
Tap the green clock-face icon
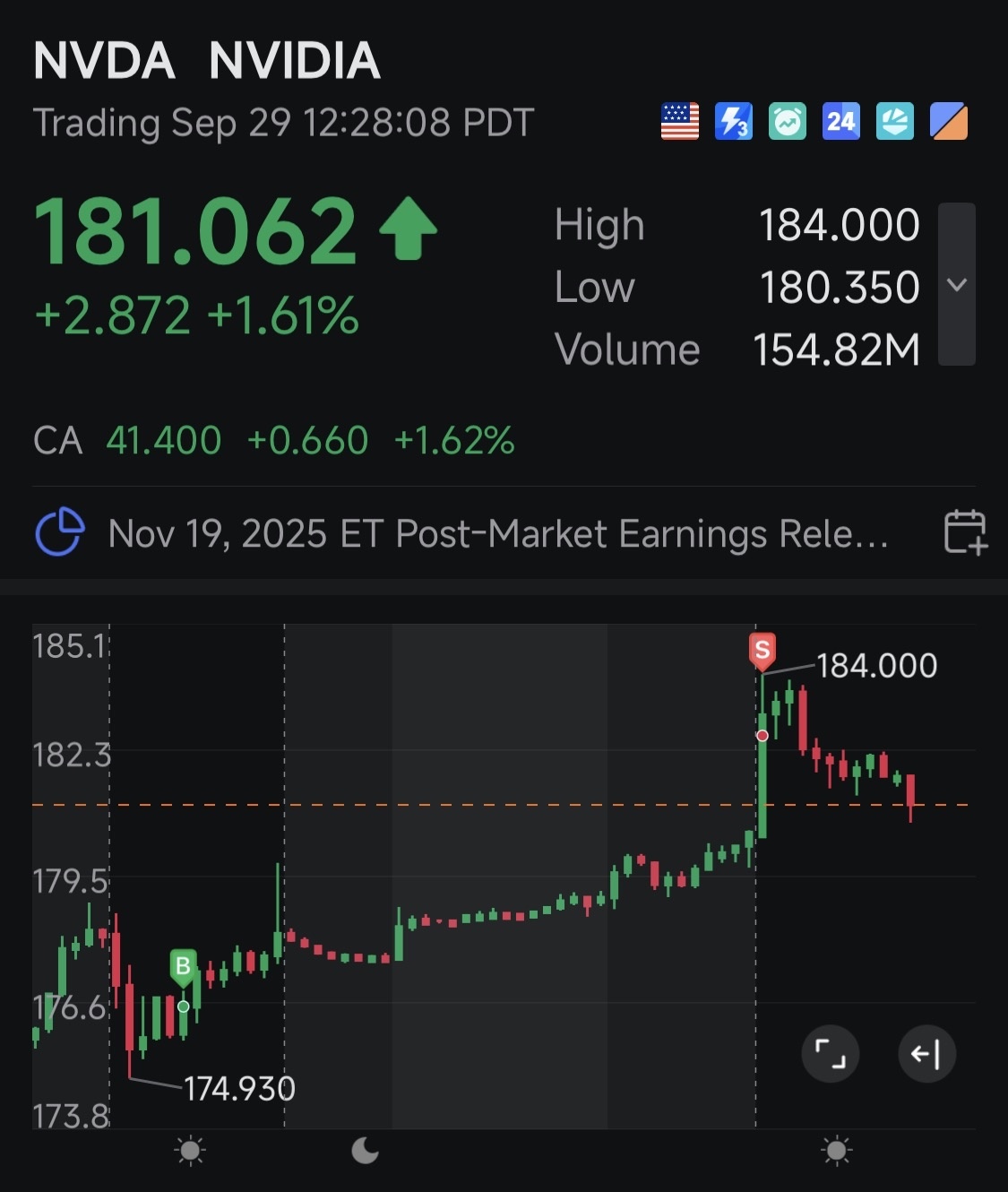pos(788,122)
